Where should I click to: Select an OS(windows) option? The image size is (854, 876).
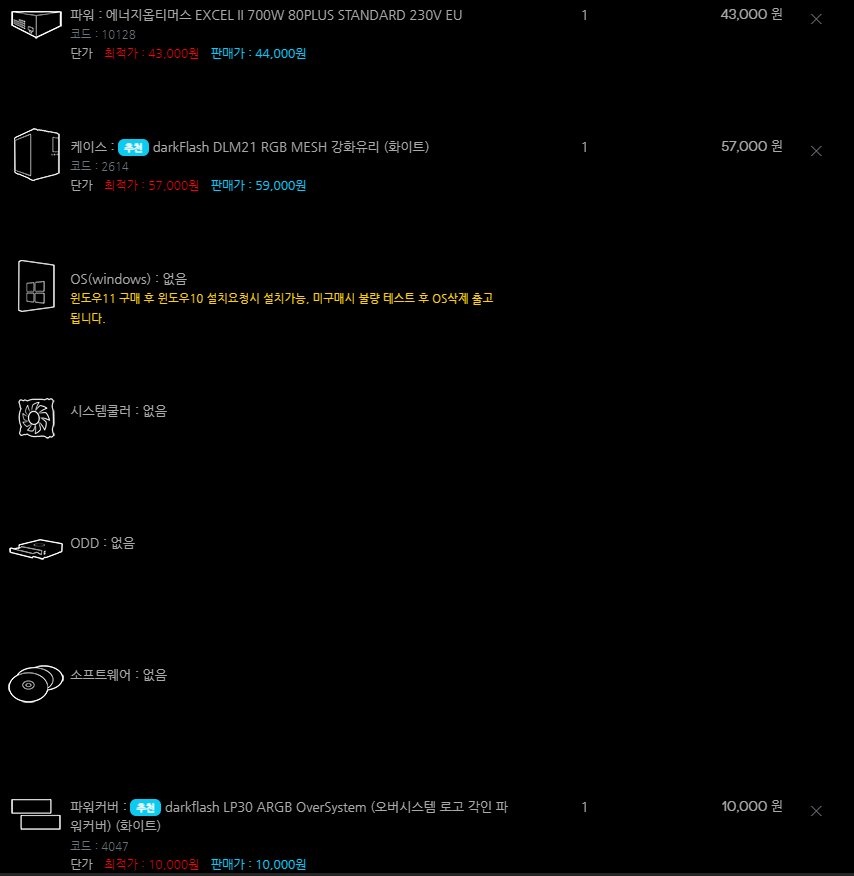coord(128,279)
